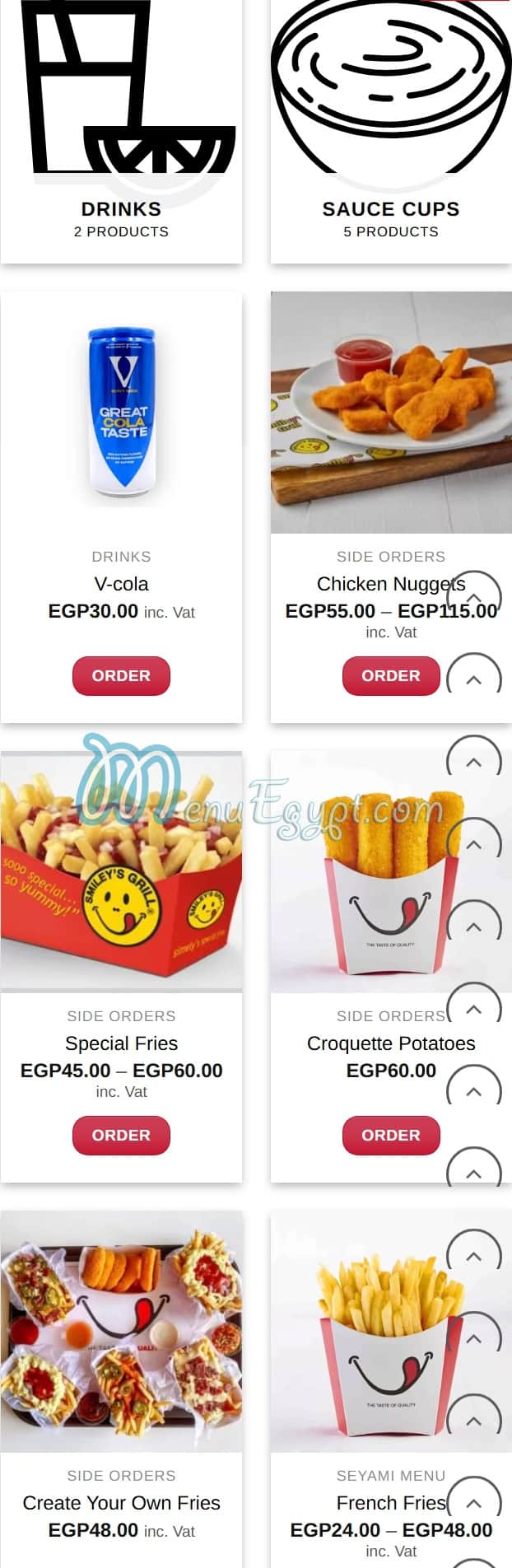Viewport: 512px width, 1568px height.
Task: View the V-cola product image
Action: pyautogui.click(x=121, y=412)
